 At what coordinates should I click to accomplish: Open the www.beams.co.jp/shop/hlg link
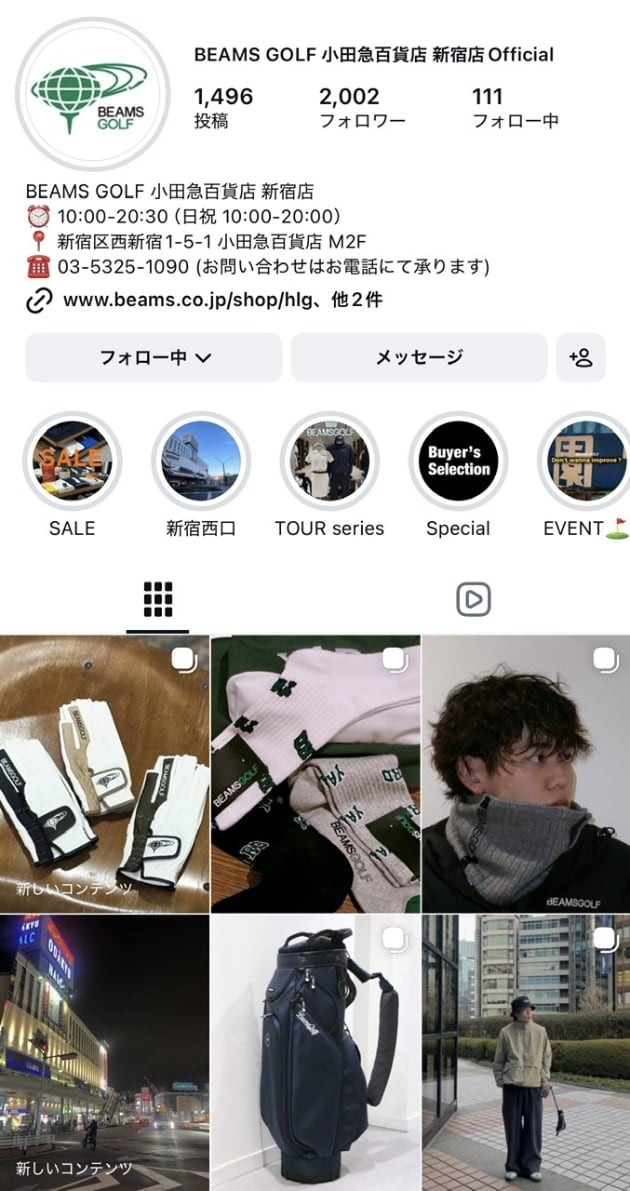[x=222, y=299]
